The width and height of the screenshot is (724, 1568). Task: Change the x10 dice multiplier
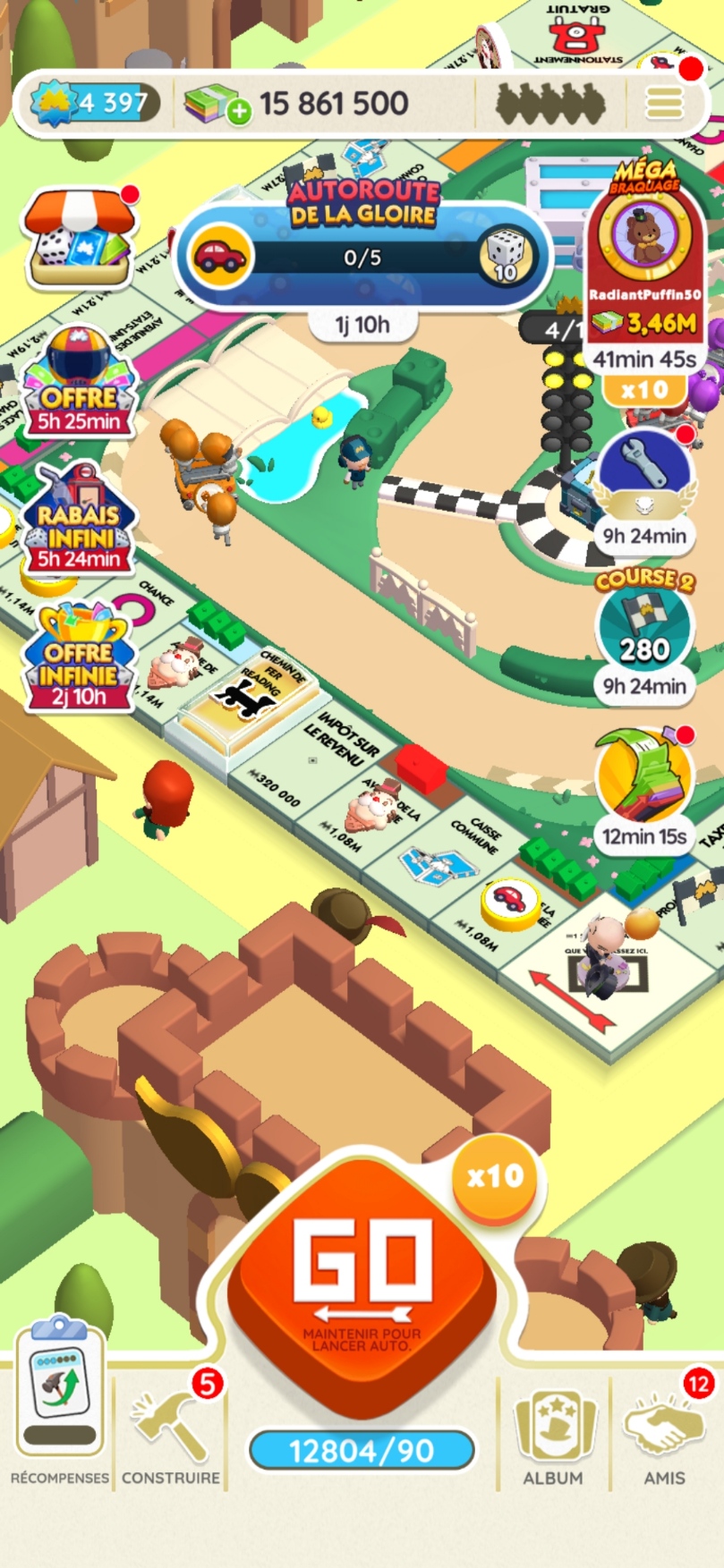click(x=495, y=1178)
